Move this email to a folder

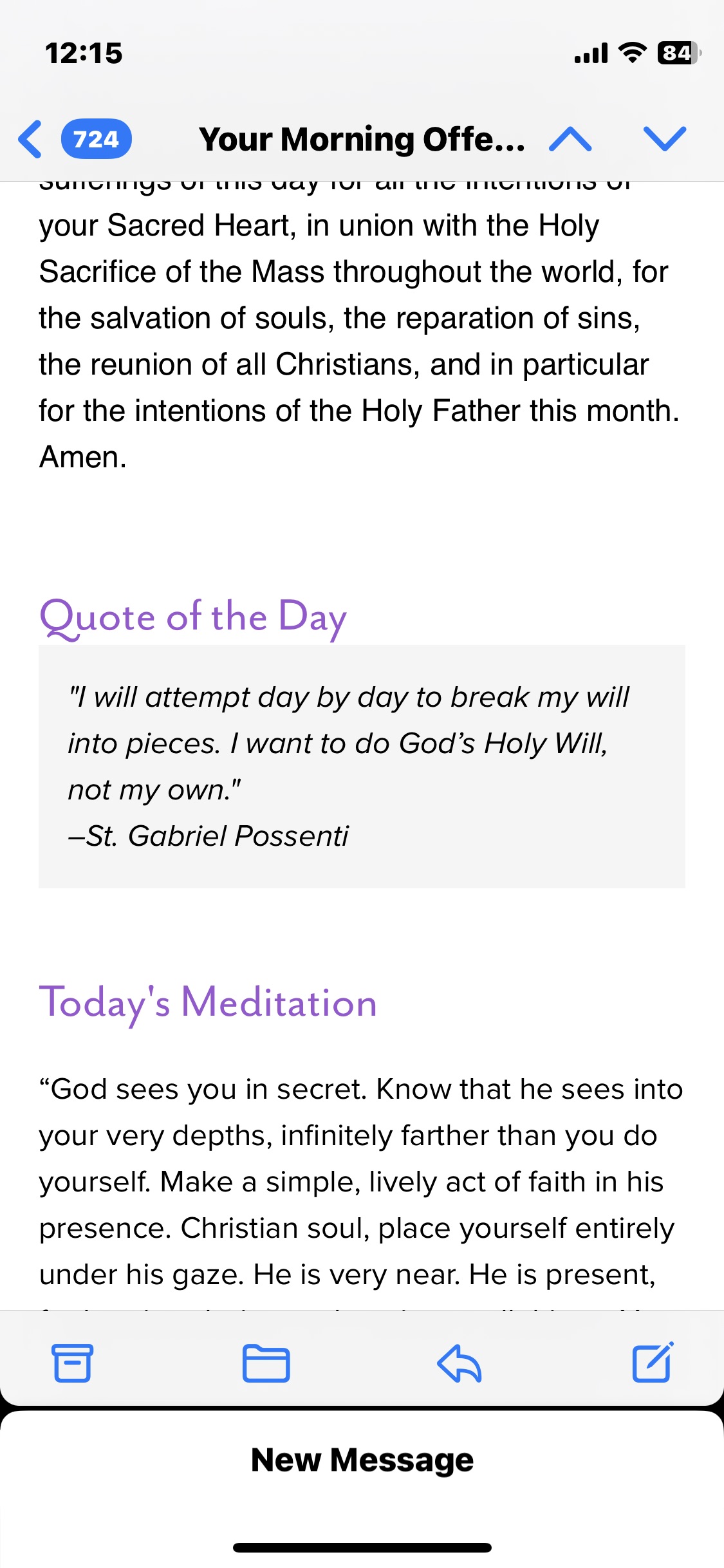(266, 1363)
